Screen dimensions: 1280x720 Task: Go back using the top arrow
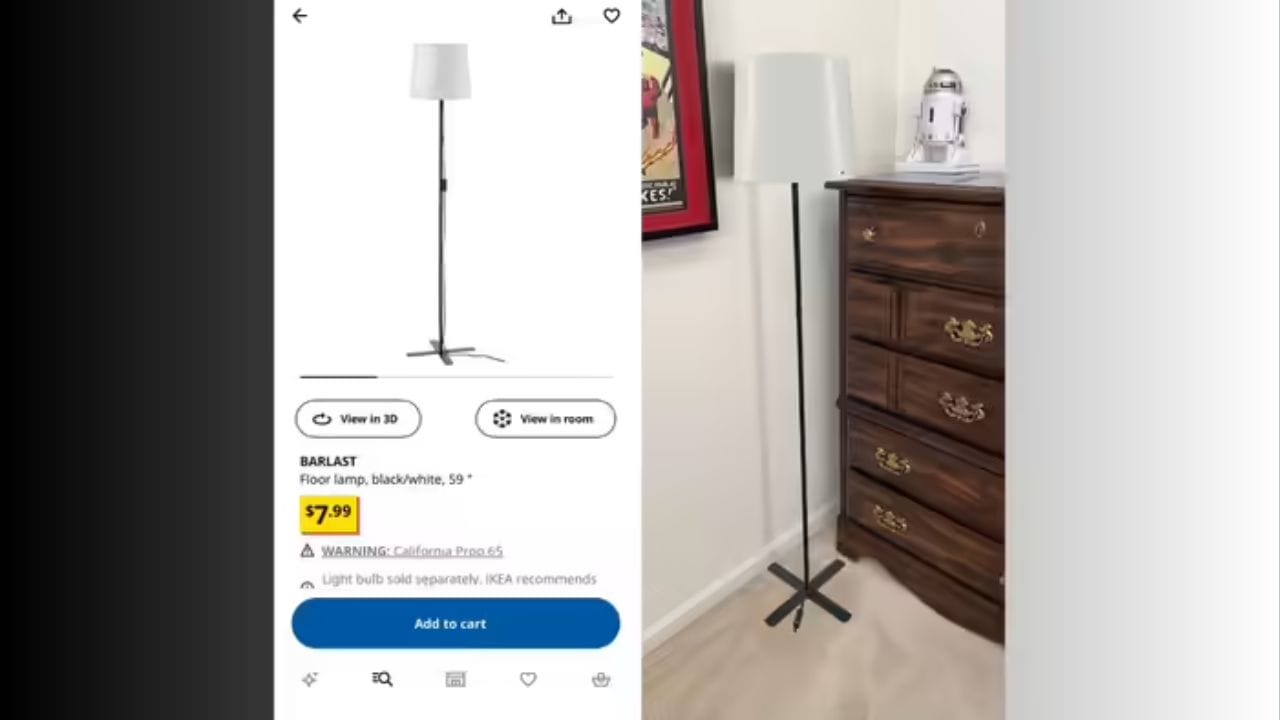pyautogui.click(x=300, y=16)
